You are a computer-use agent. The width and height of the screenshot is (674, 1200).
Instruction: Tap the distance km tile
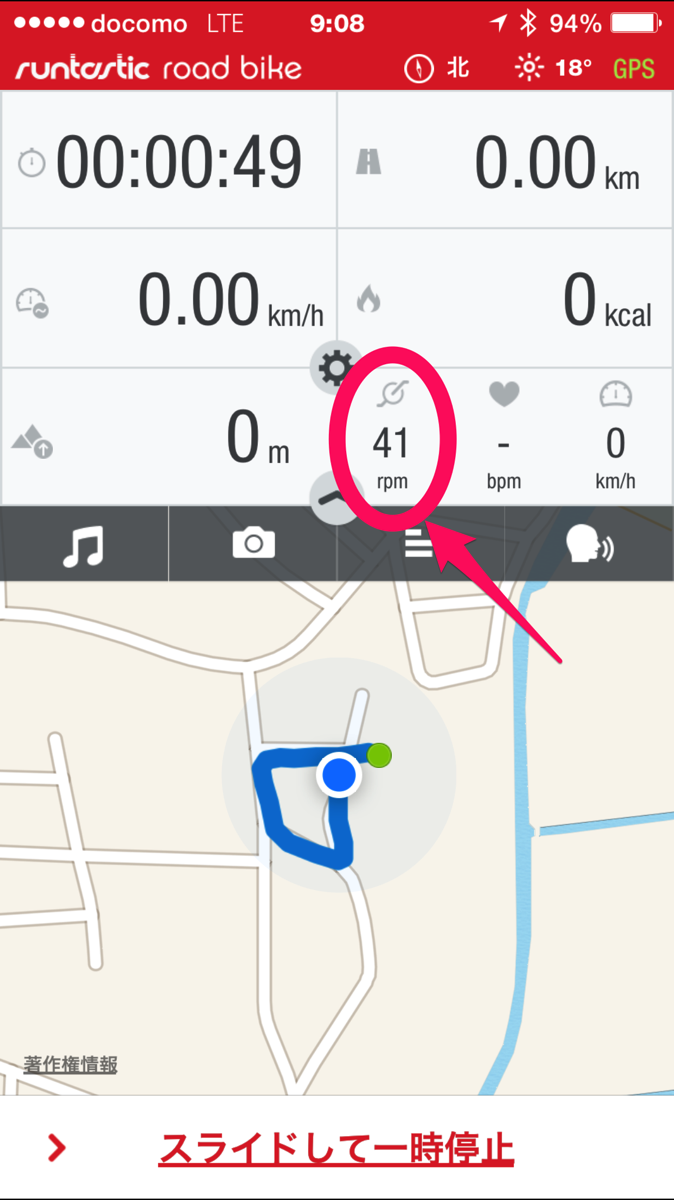(505, 162)
